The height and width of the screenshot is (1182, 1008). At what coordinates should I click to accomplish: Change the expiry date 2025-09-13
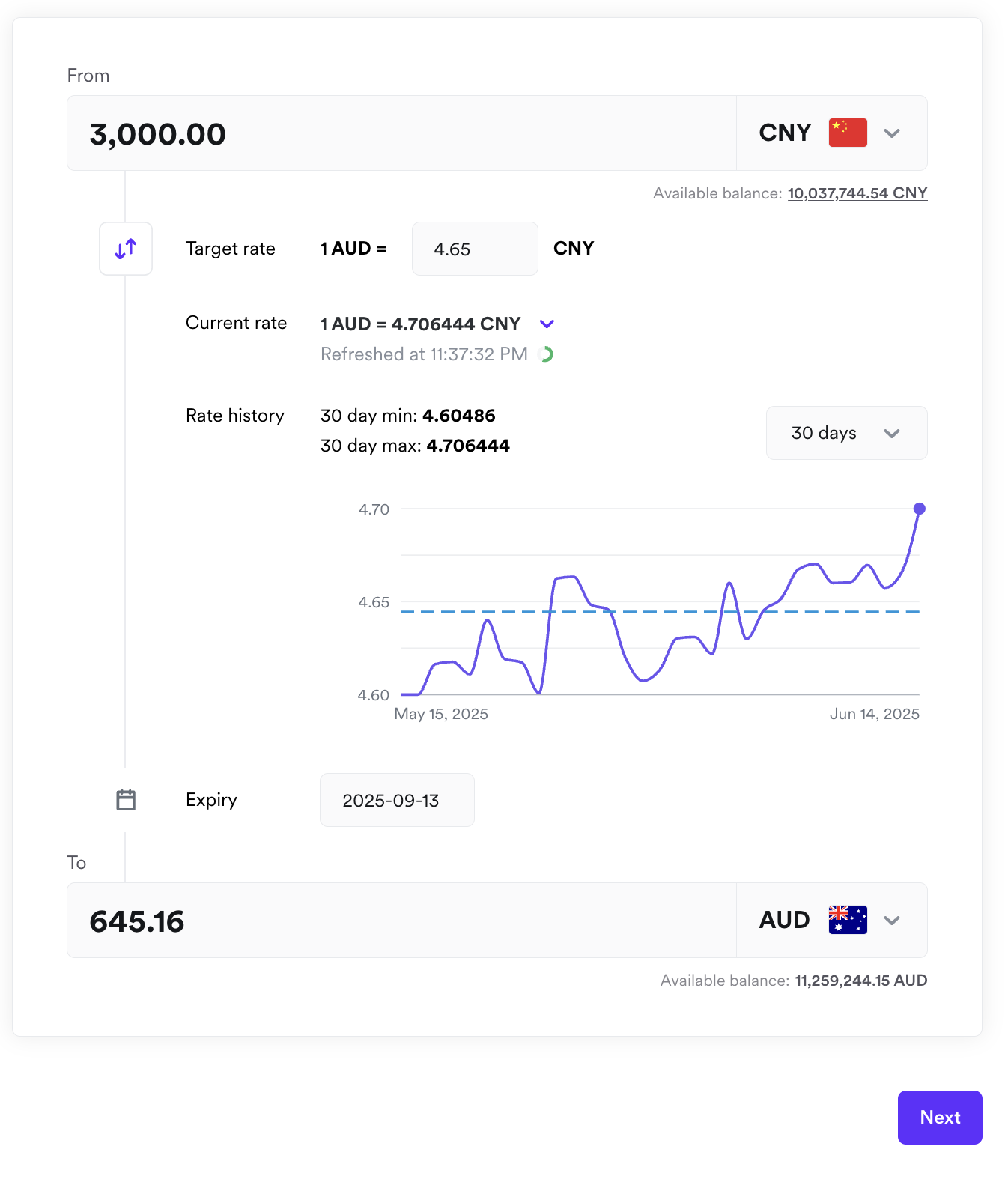tap(397, 800)
